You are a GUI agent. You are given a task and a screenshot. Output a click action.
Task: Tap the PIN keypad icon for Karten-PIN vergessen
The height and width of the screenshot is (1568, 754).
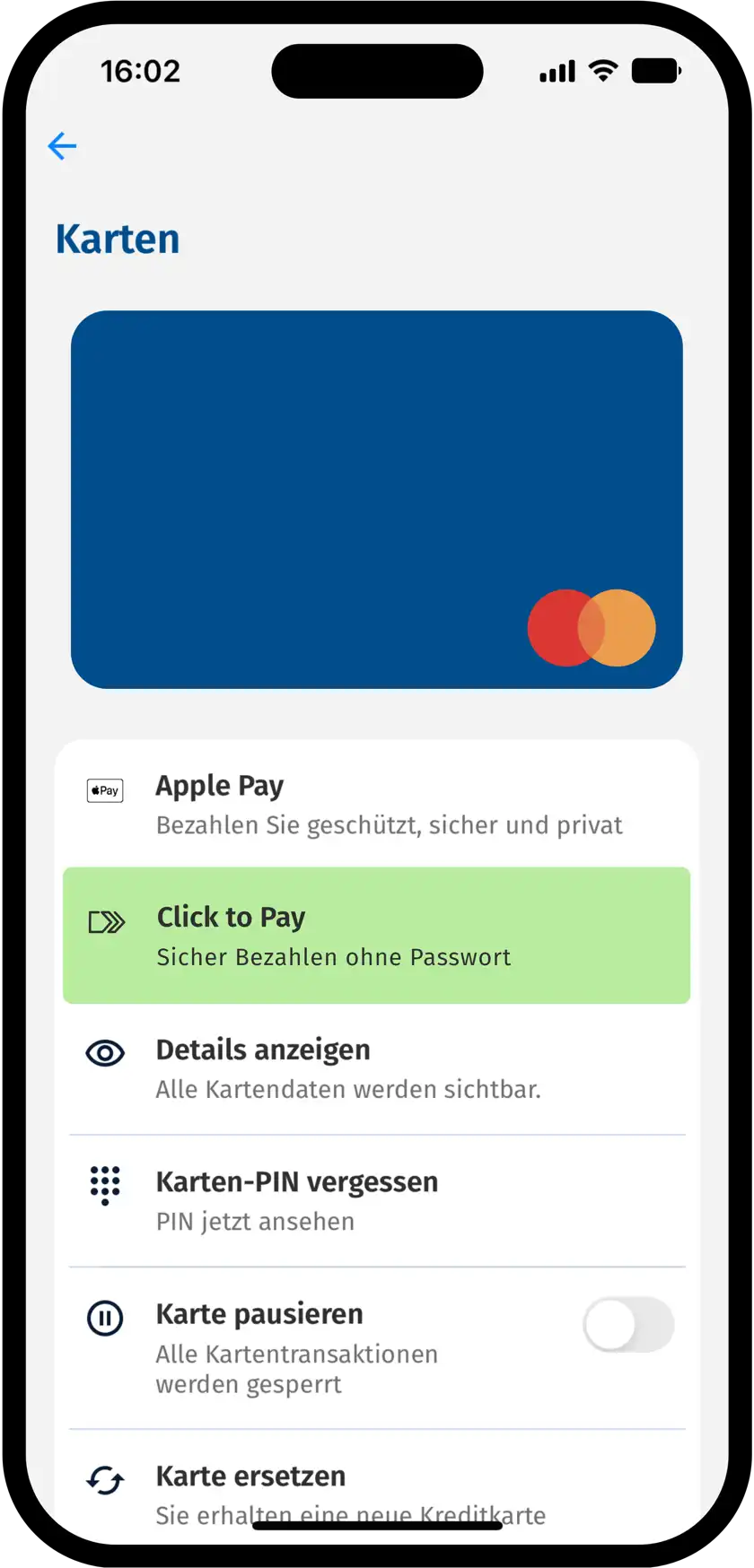[x=105, y=1184]
